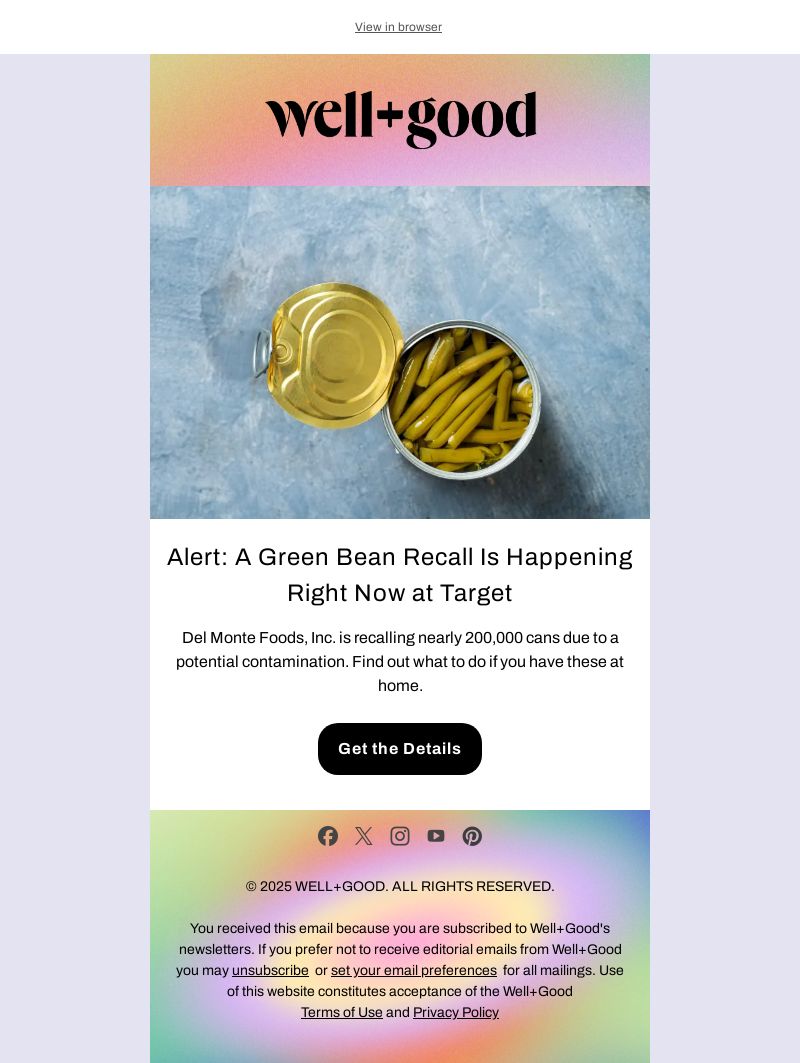Image resolution: width=800 pixels, height=1063 pixels.
Task: Visit Well+Good's Facebook page
Action: pyautogui.click(x=328, y=836)
